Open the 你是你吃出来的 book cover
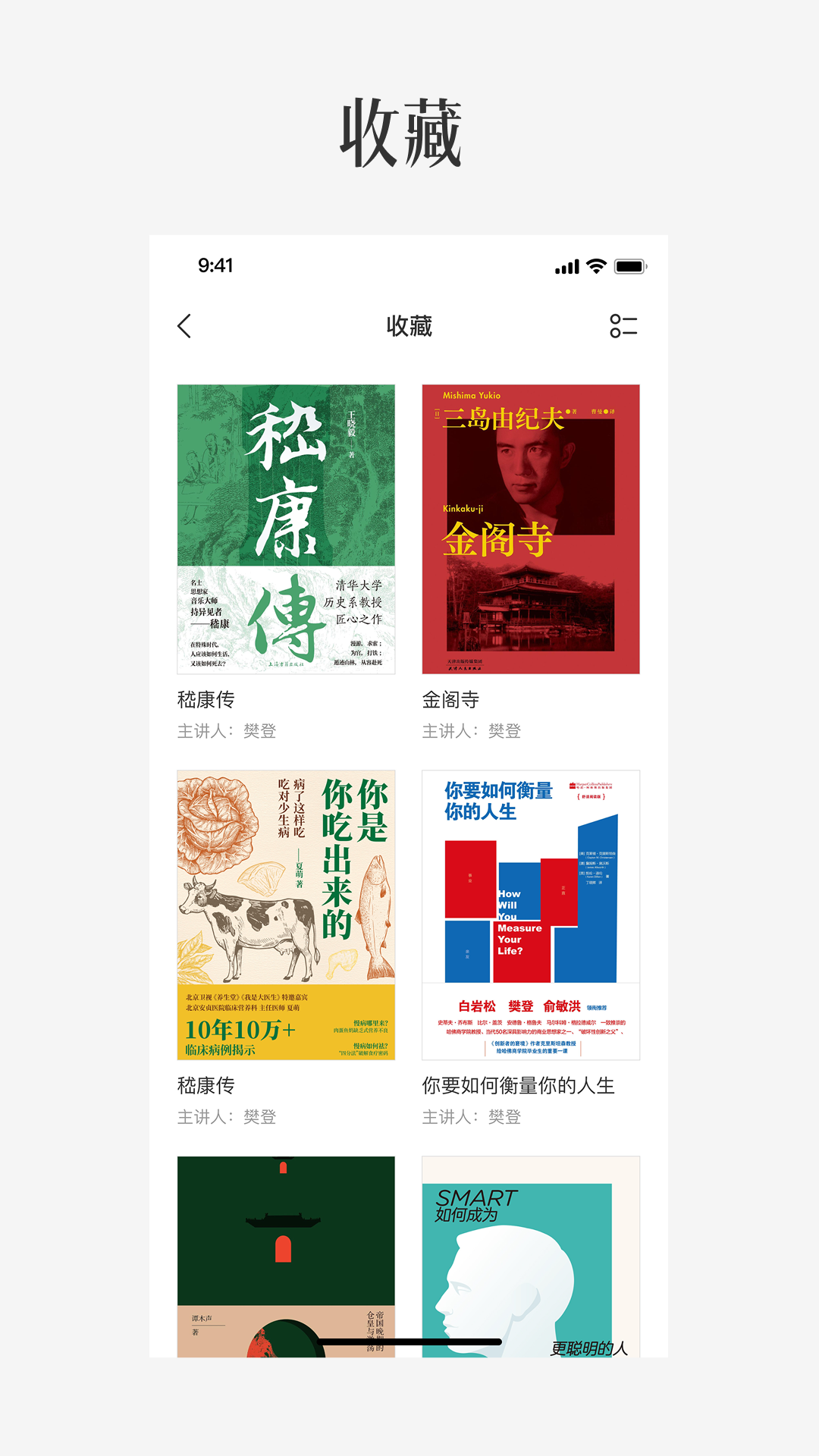The height and width of the screenshot is (1456, 819). point(287,910)
